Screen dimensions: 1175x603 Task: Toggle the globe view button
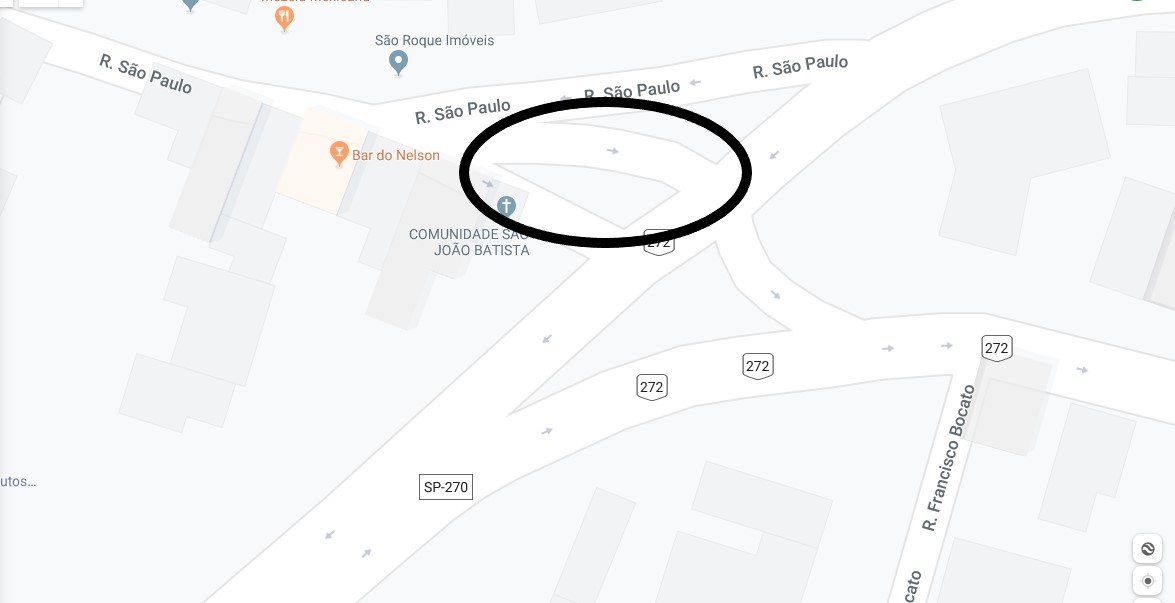pyautogui.click(x=1147, y=549)
